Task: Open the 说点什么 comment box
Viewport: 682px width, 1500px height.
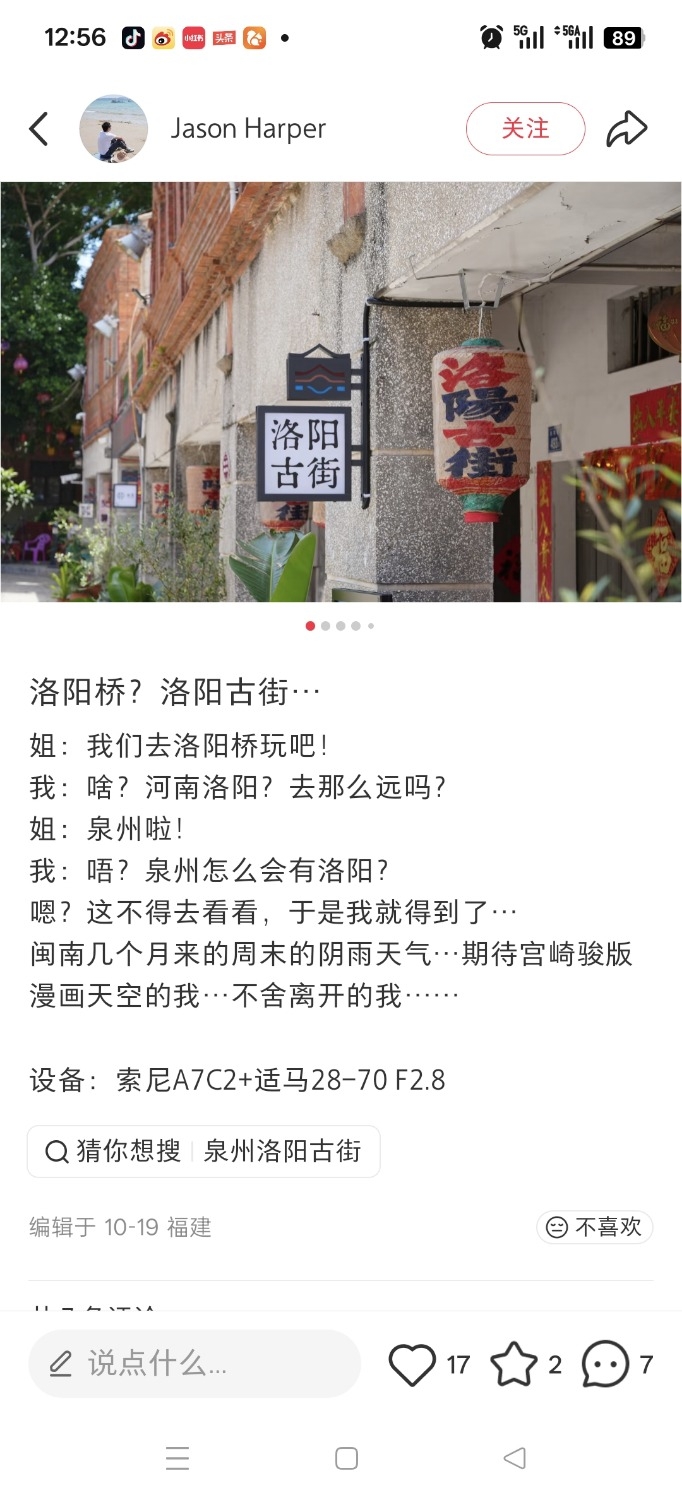Action: pyautogui.click(x=194, y=1363)
